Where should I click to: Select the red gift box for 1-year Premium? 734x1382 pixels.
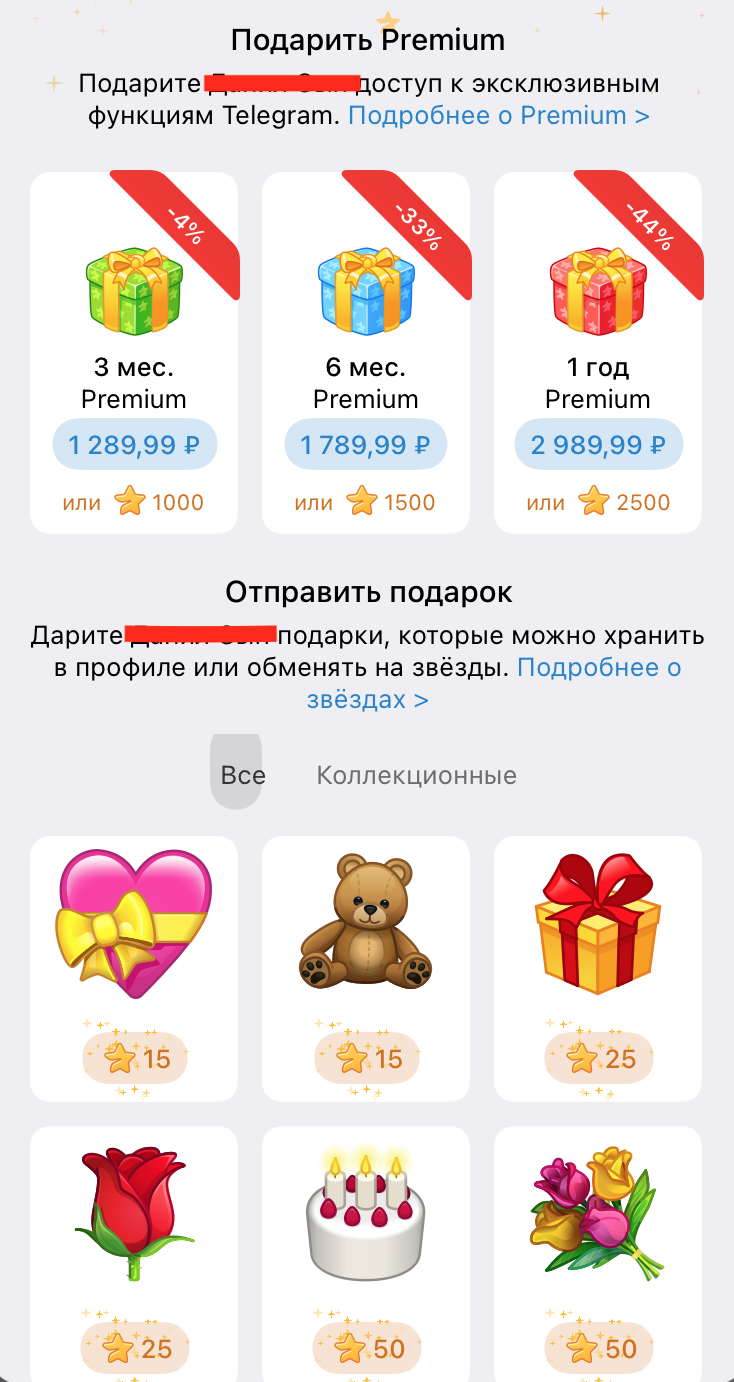tap(598, 280)
